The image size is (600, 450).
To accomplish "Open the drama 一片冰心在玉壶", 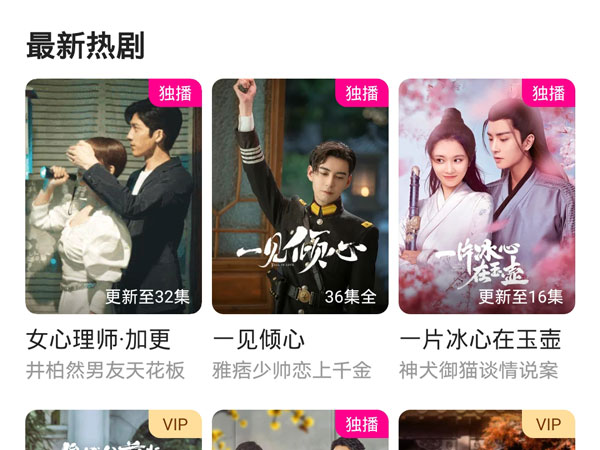I will coord(487,197).
